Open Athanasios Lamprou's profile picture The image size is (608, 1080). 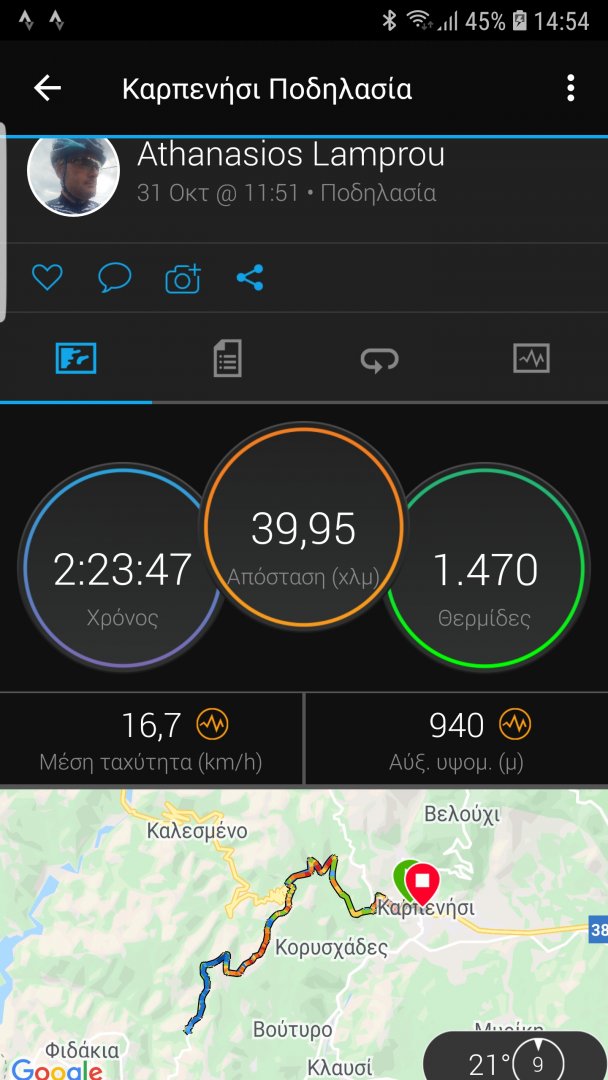point(73,172)
